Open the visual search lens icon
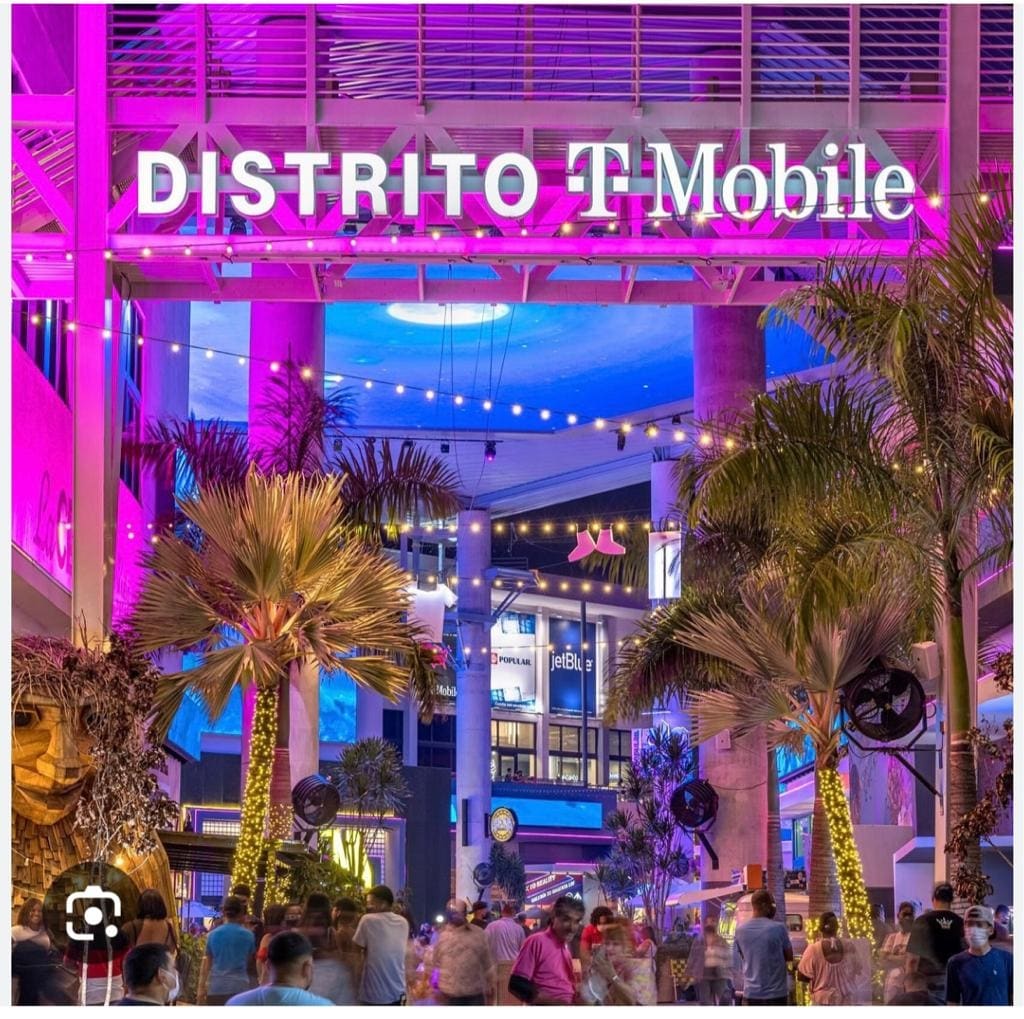The height and width of the screenshot is (1019, 1024). click(x=93, y=911)
